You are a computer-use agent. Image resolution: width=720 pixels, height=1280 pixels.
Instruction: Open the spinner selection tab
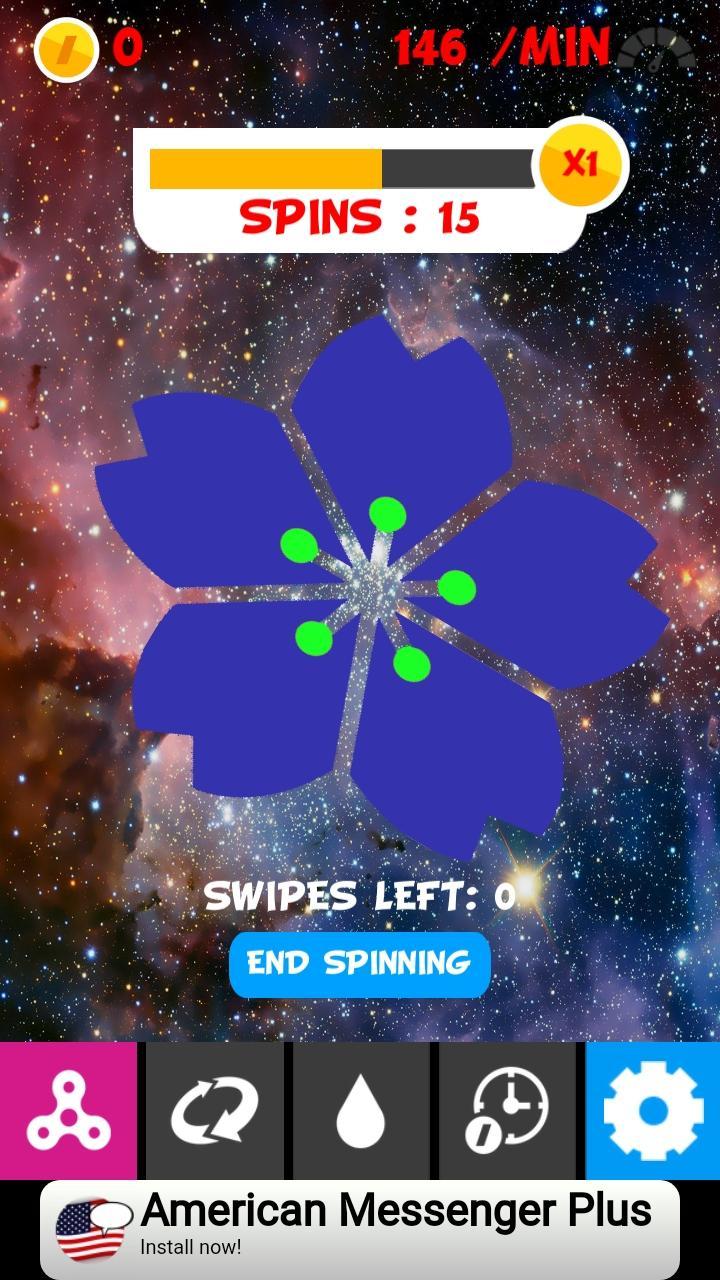68,1110
